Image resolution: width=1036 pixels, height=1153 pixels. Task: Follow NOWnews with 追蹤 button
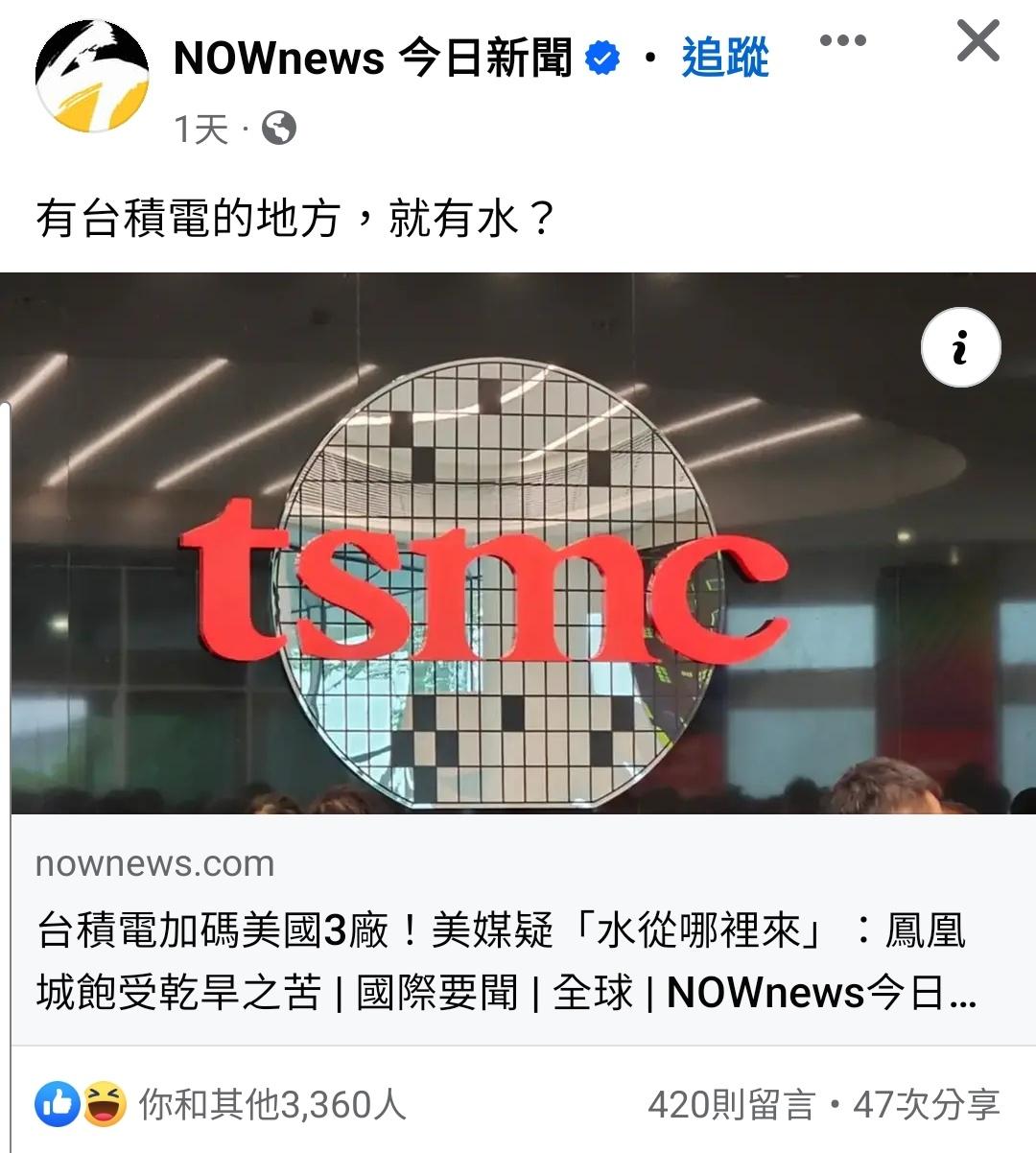pos(725,59)
